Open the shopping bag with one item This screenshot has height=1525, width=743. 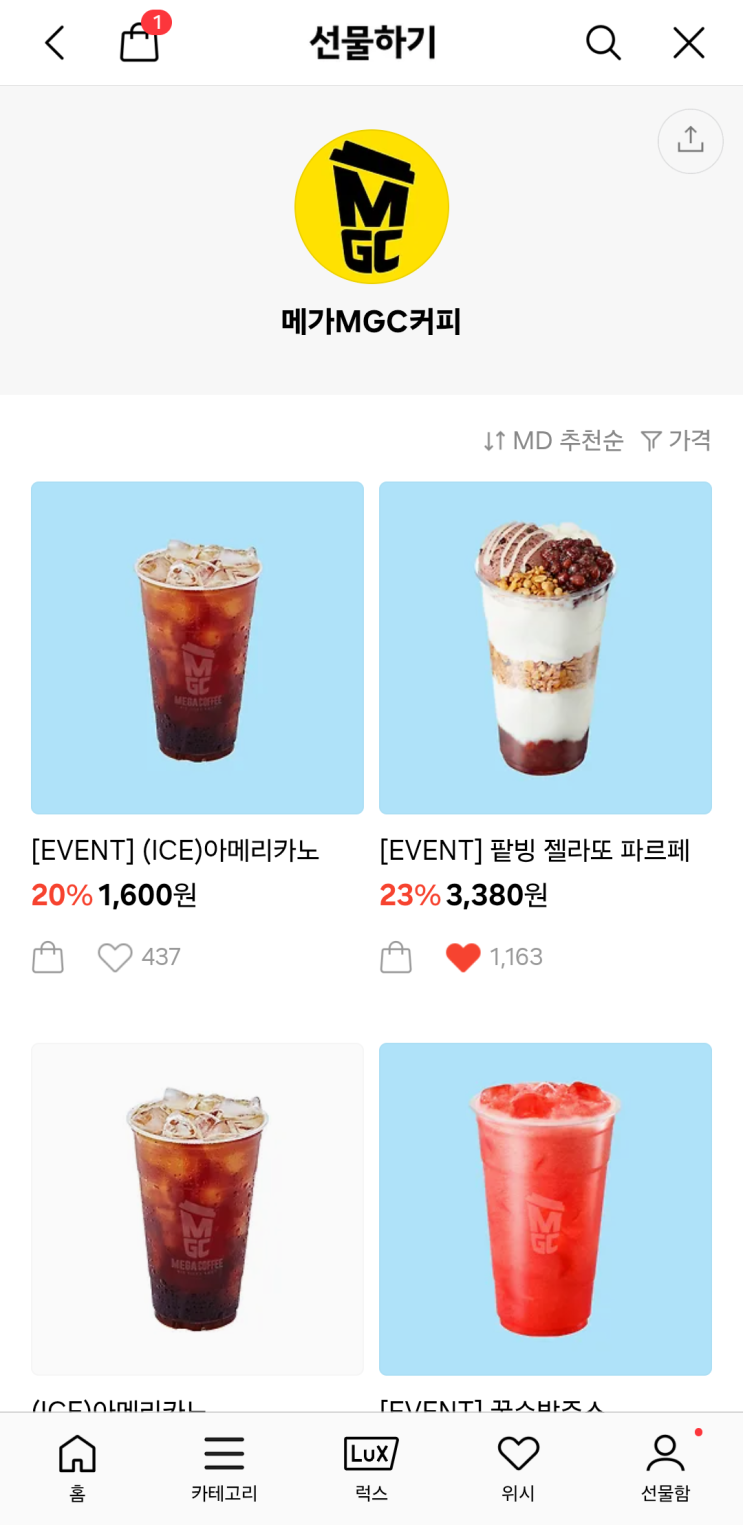click(140, 43)
